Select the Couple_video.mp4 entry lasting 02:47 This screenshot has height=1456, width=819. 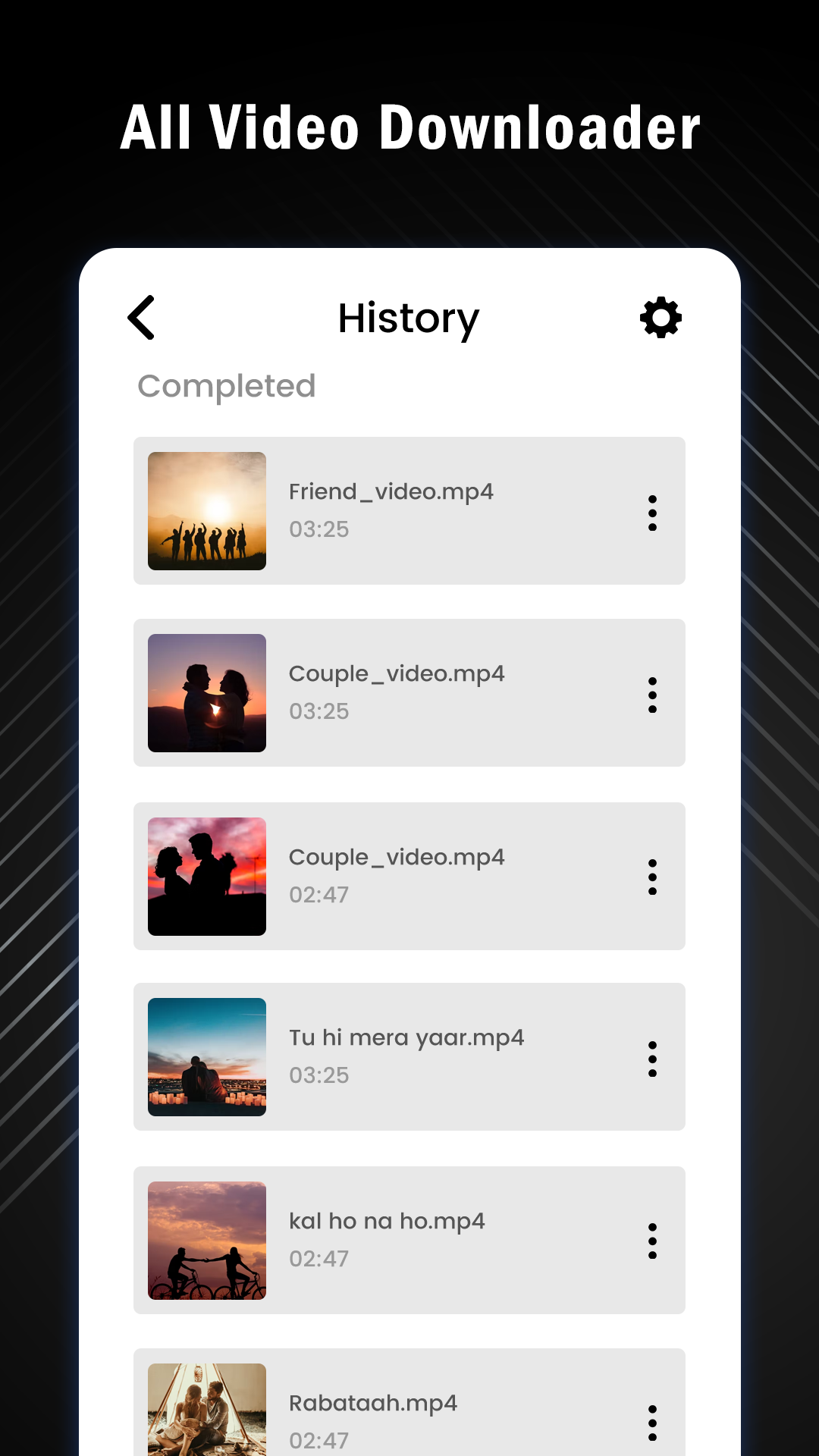tap(409, 876)
